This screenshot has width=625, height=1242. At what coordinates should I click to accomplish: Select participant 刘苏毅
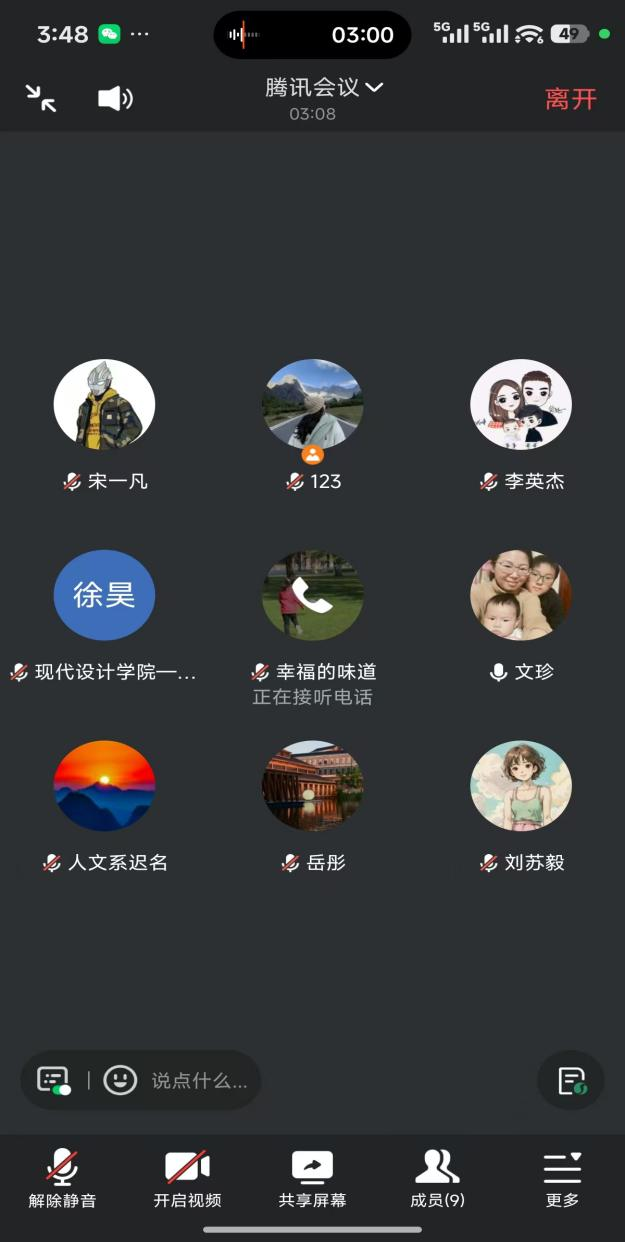click(x=521, y=786)
